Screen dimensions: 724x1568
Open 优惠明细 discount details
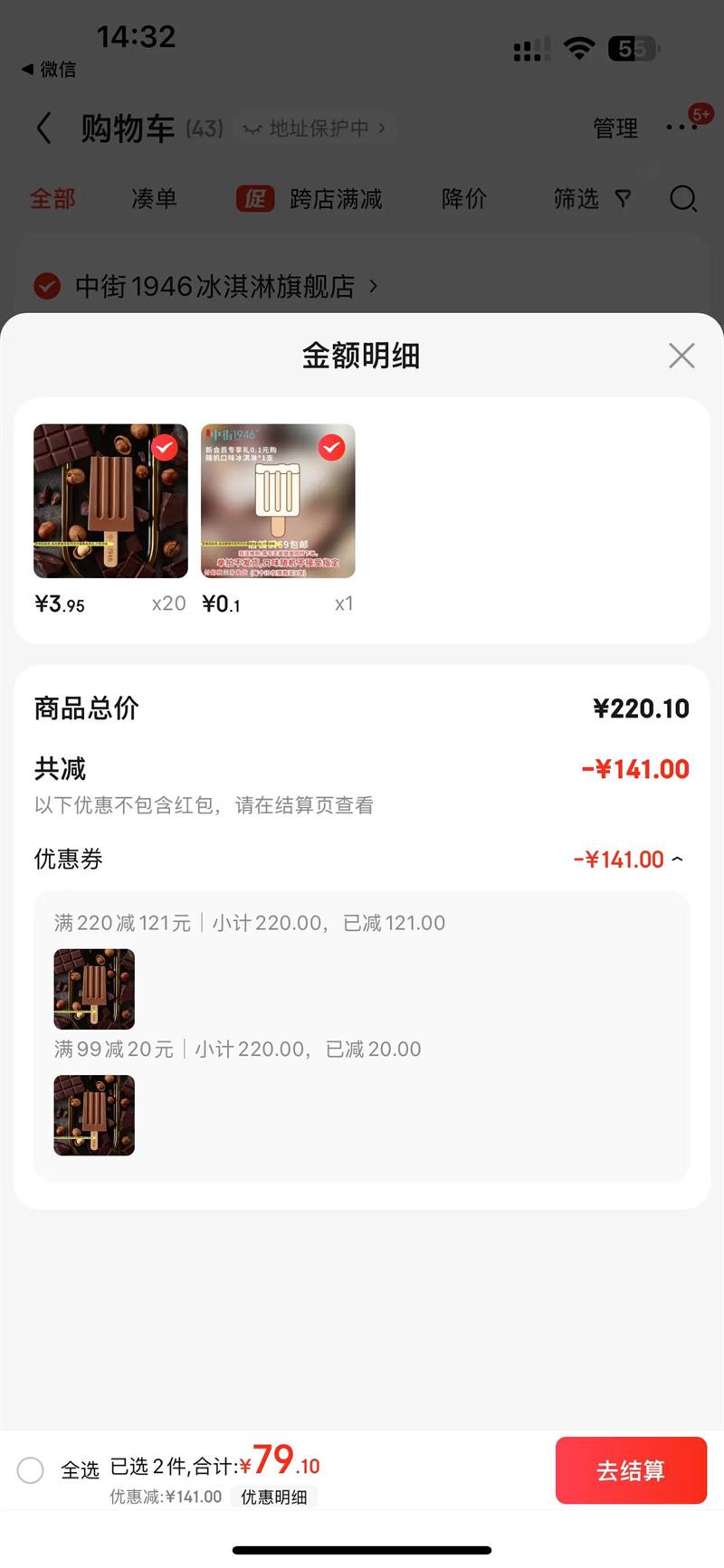pyautogui.click(x=273, y=1497)
